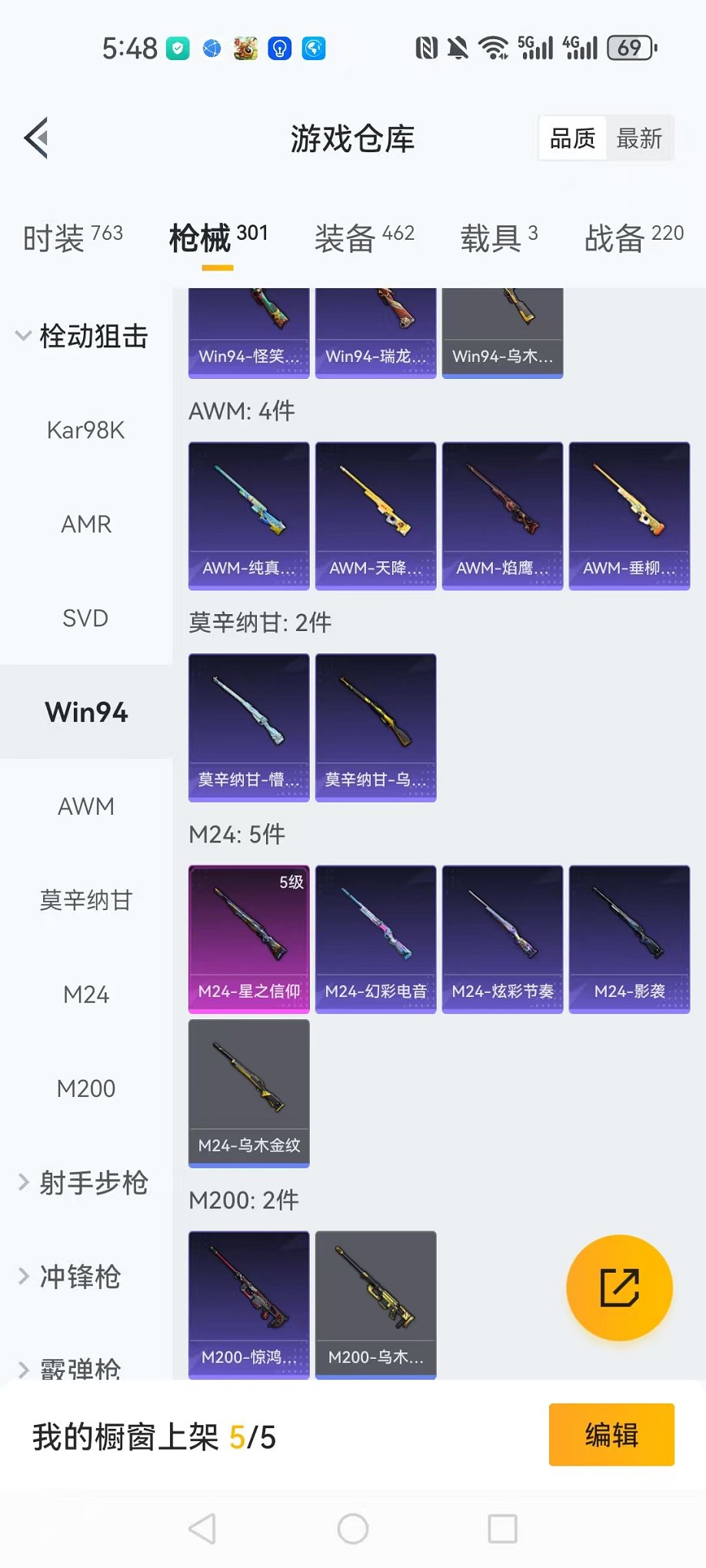Open the M24-星之信仰 skin
The width and height of the screenshot is (706, 1568).
click(x=249, y=938)
